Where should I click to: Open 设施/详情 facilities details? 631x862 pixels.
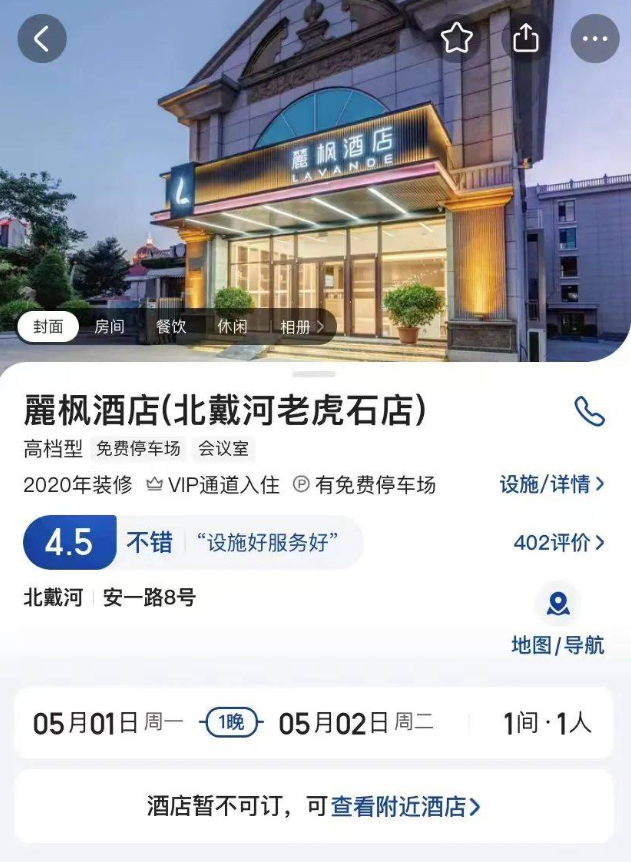pyautogui.click(x=552, y=485)
